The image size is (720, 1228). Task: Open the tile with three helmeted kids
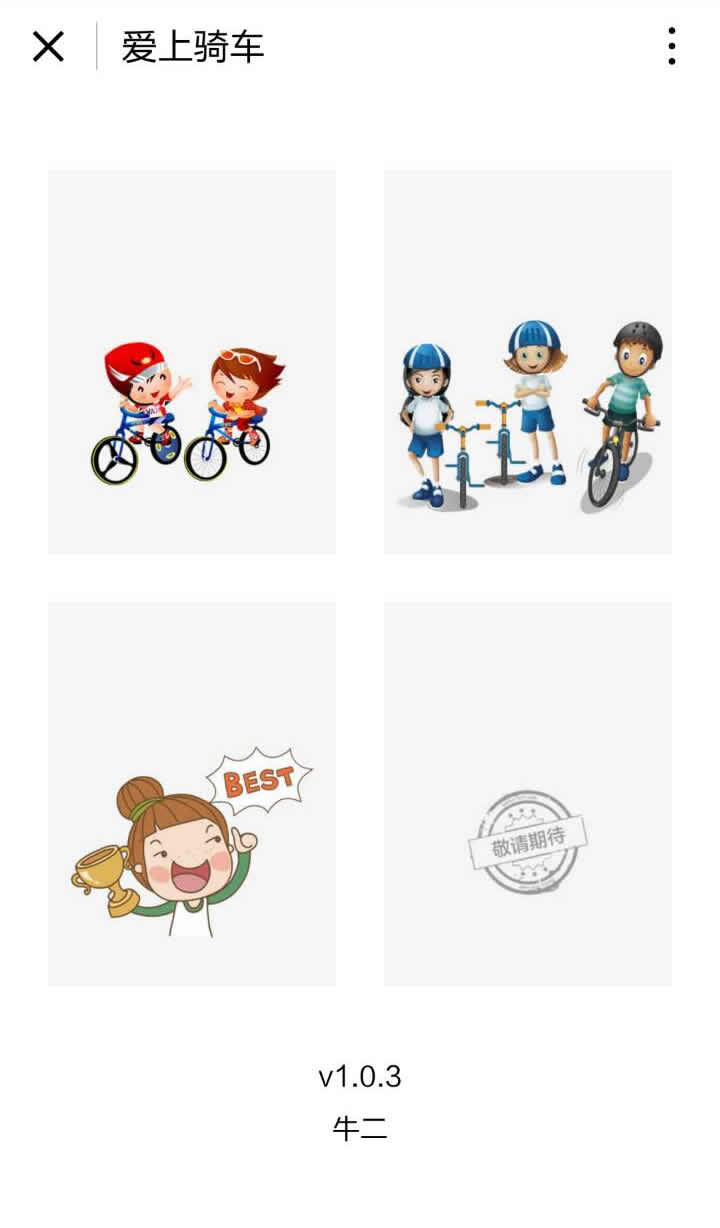528,362
